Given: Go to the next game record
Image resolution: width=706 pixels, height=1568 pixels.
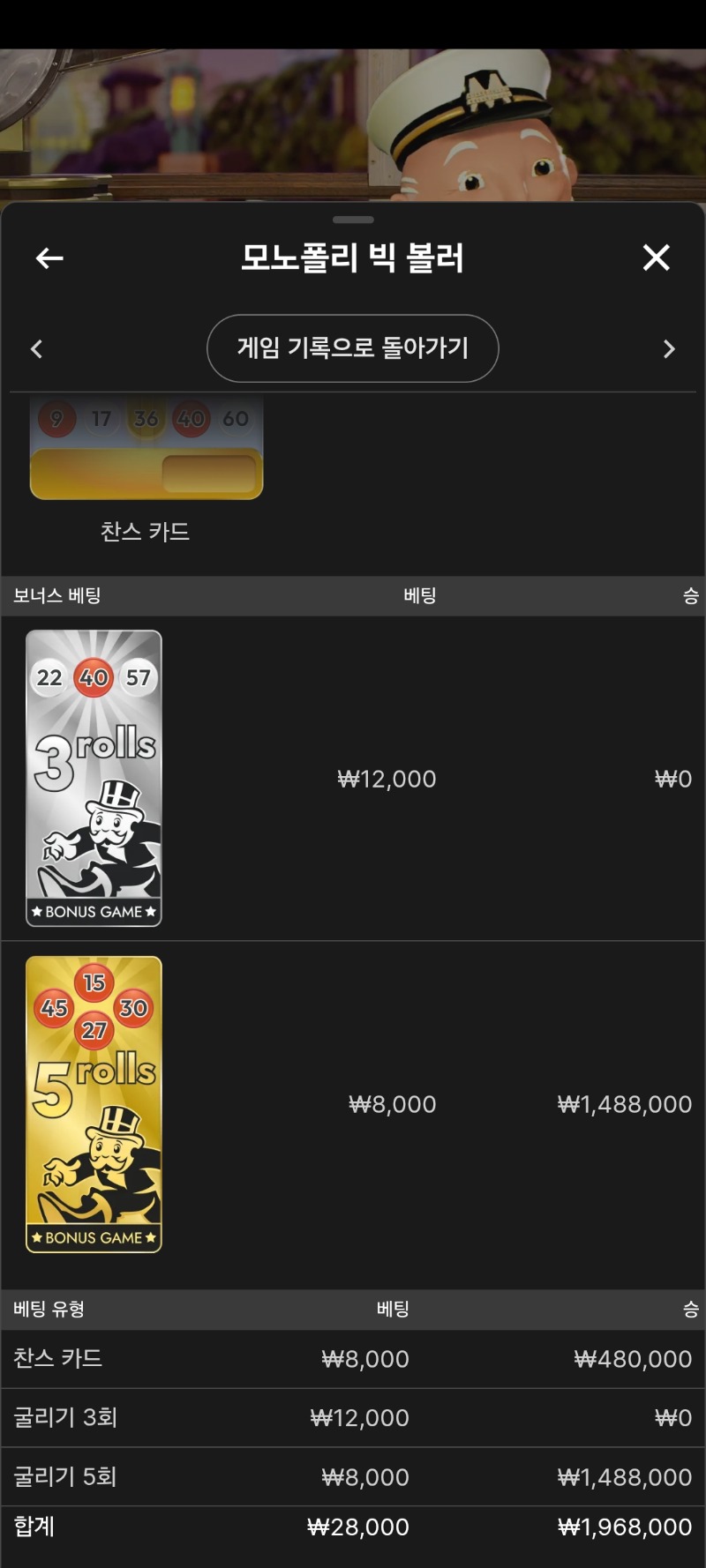Looking at the screenshot, I should 669,349.
